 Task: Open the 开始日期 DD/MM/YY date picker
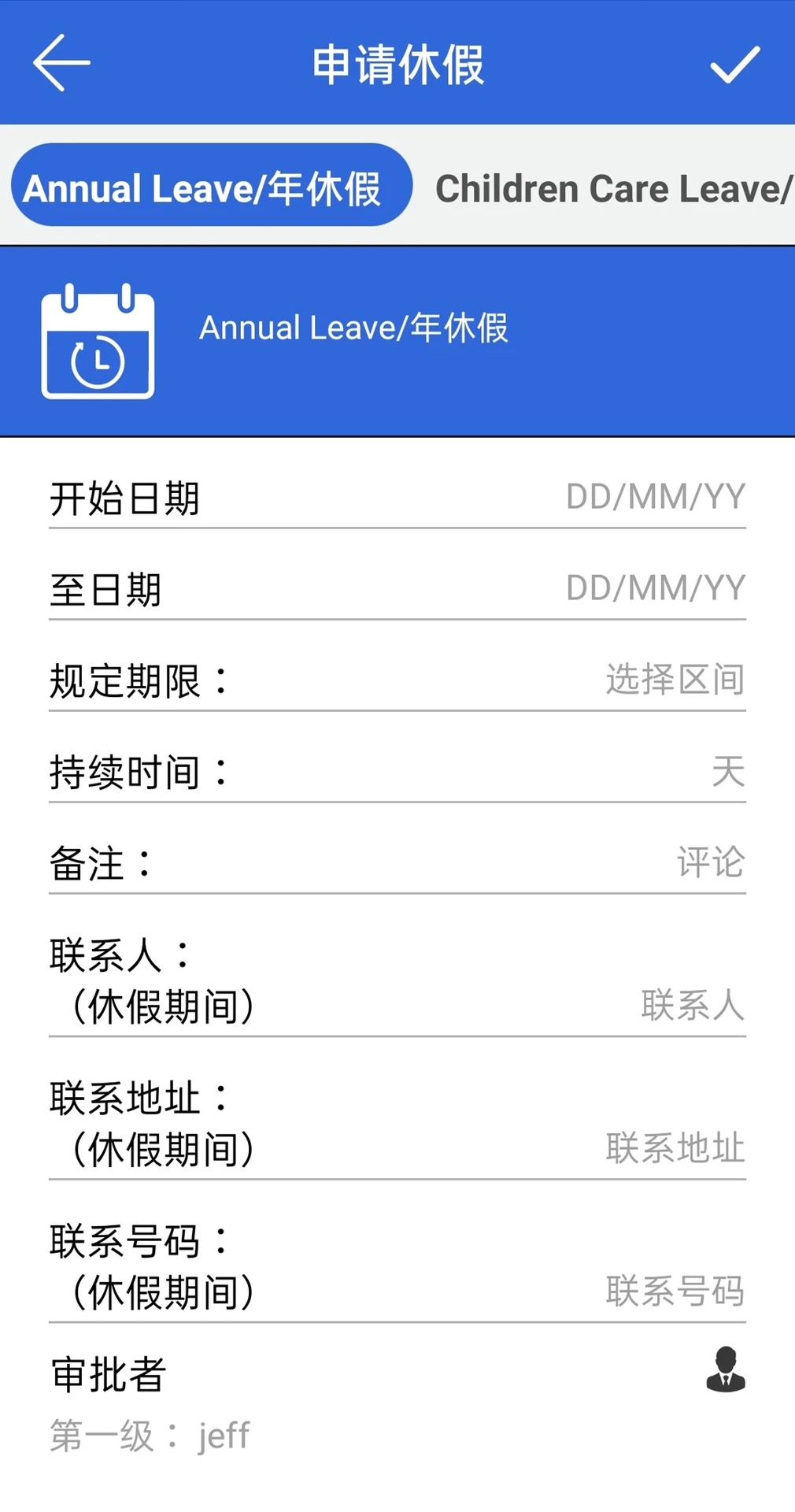[653, 496]
